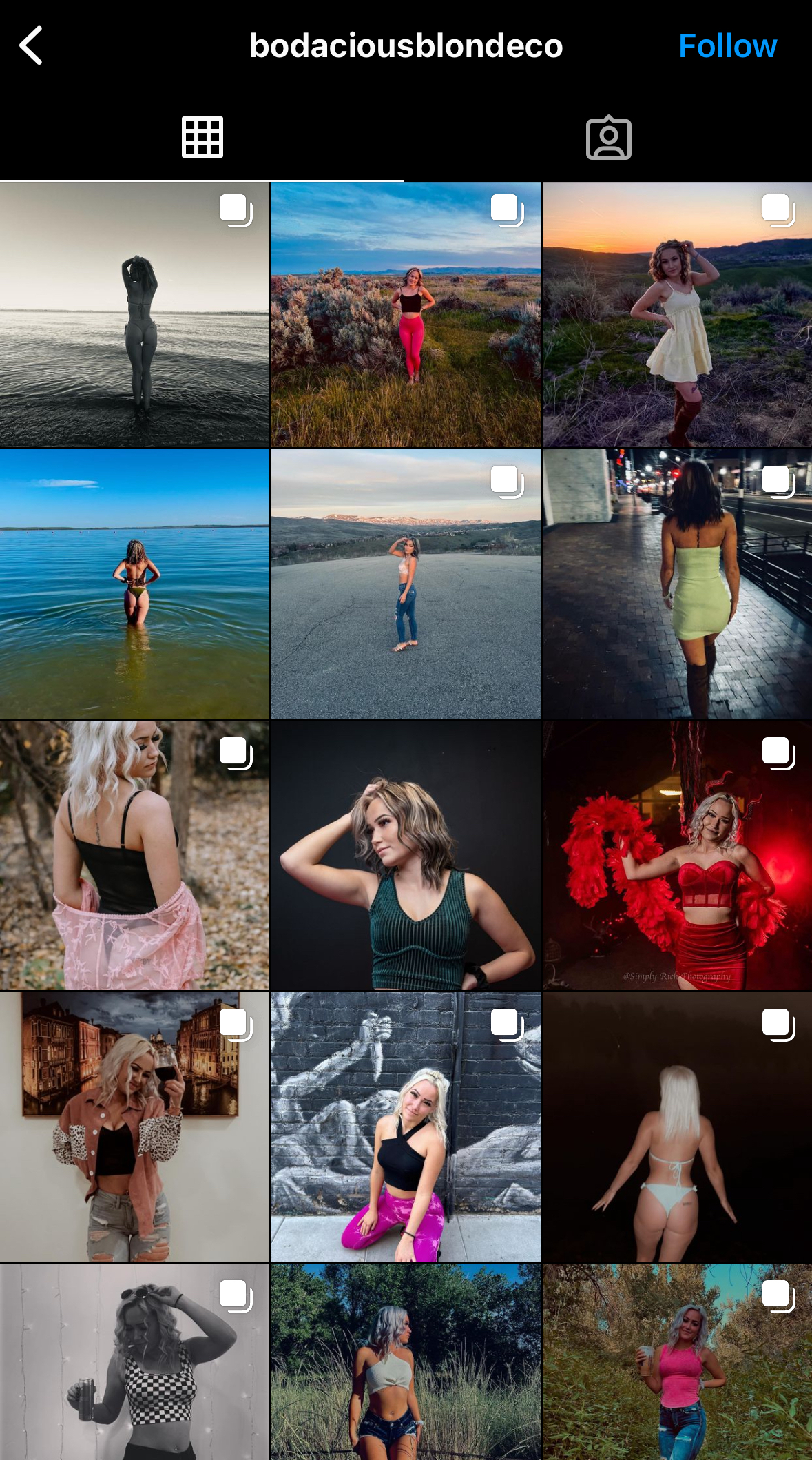Open the red feather boa costume post

click(x=677, y=855)
